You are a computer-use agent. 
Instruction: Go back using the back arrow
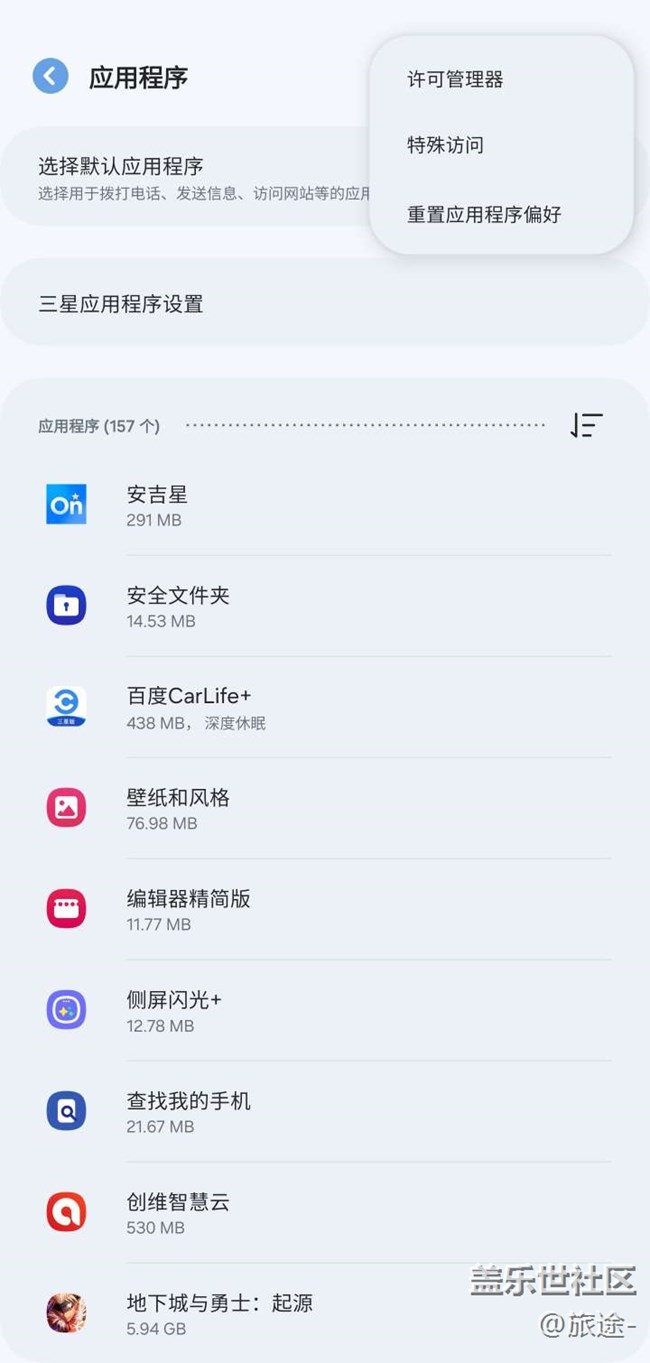(x=50, y=76)
